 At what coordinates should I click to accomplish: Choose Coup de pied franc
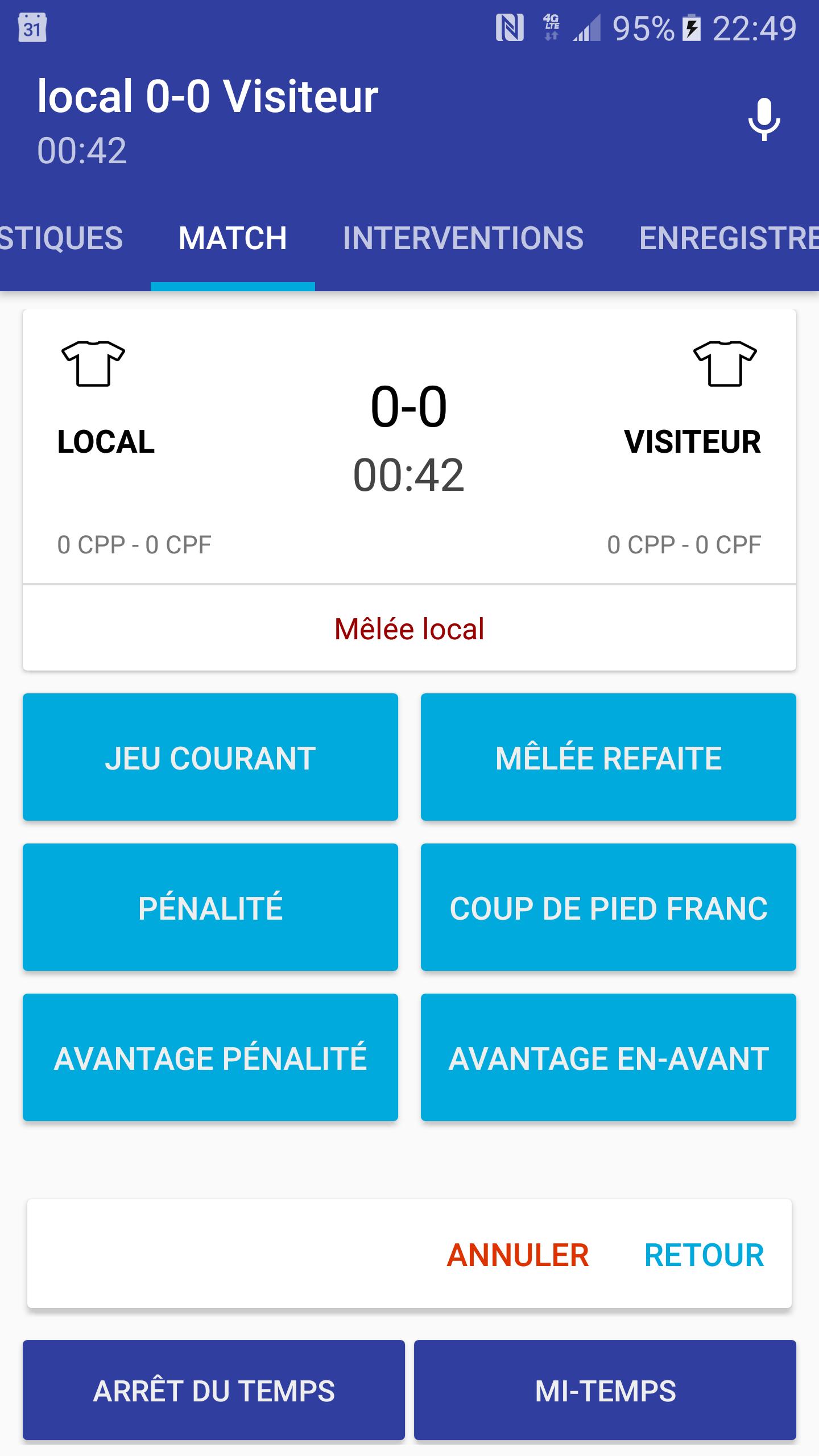click(609, 907)
